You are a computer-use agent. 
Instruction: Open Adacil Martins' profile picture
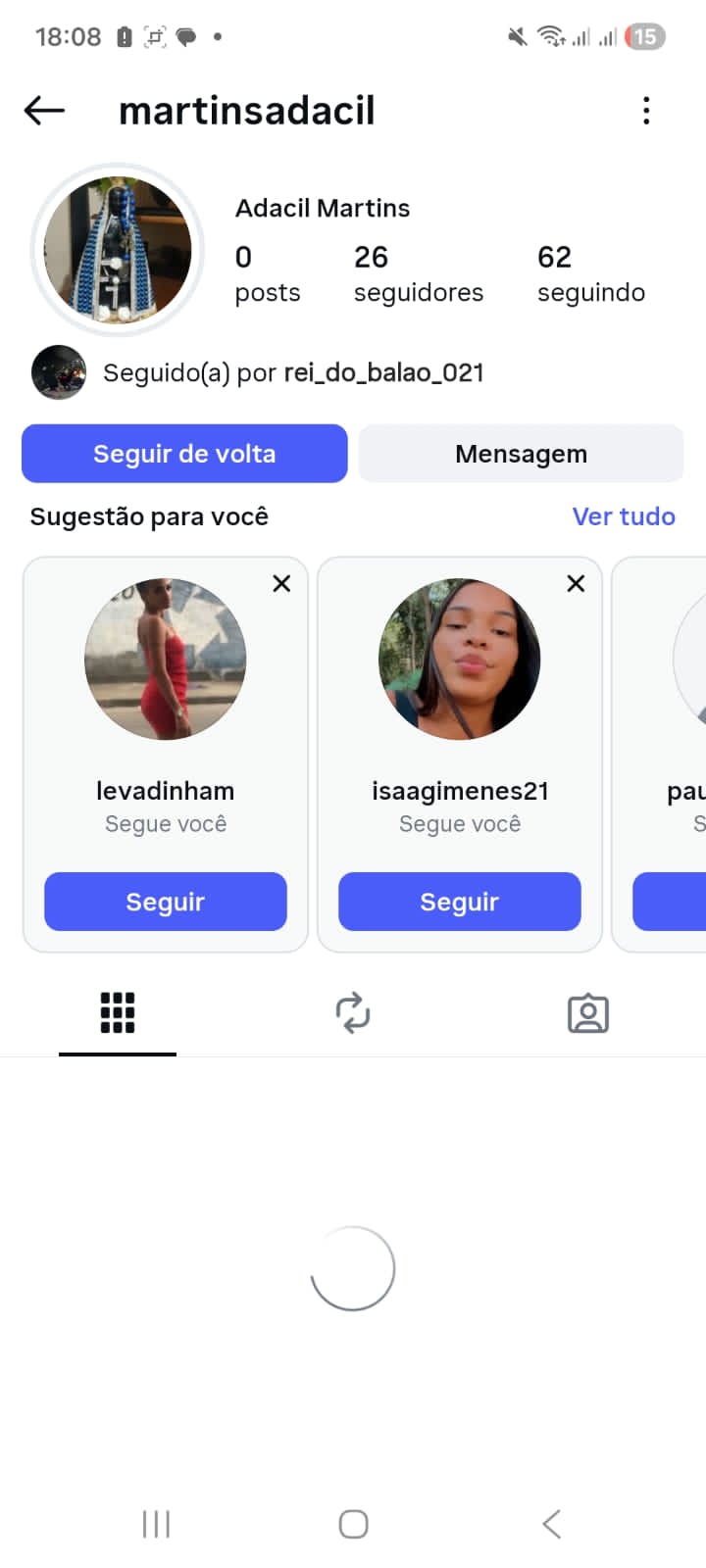tap(118, 251)
